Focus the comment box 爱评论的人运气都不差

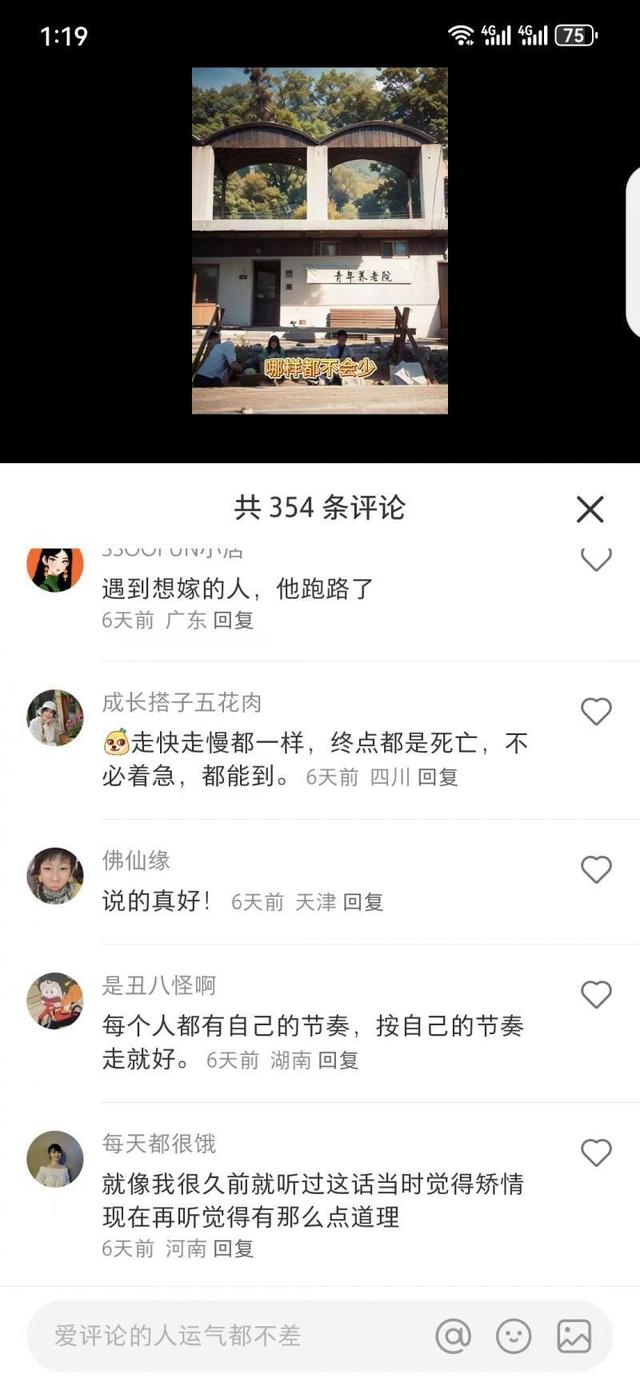(x=230, y=1336)
